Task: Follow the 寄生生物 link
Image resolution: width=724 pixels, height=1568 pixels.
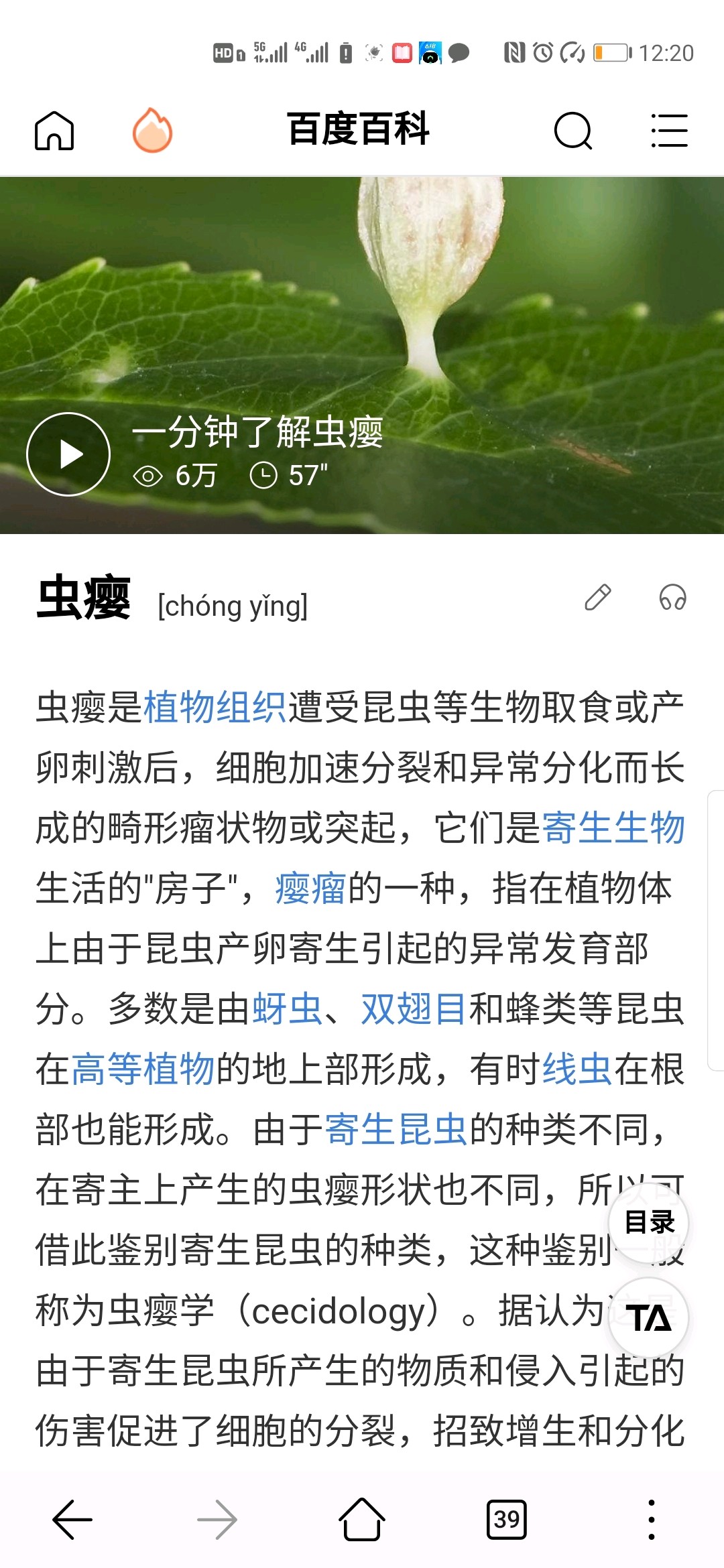Action: click(x=613, y=828)
